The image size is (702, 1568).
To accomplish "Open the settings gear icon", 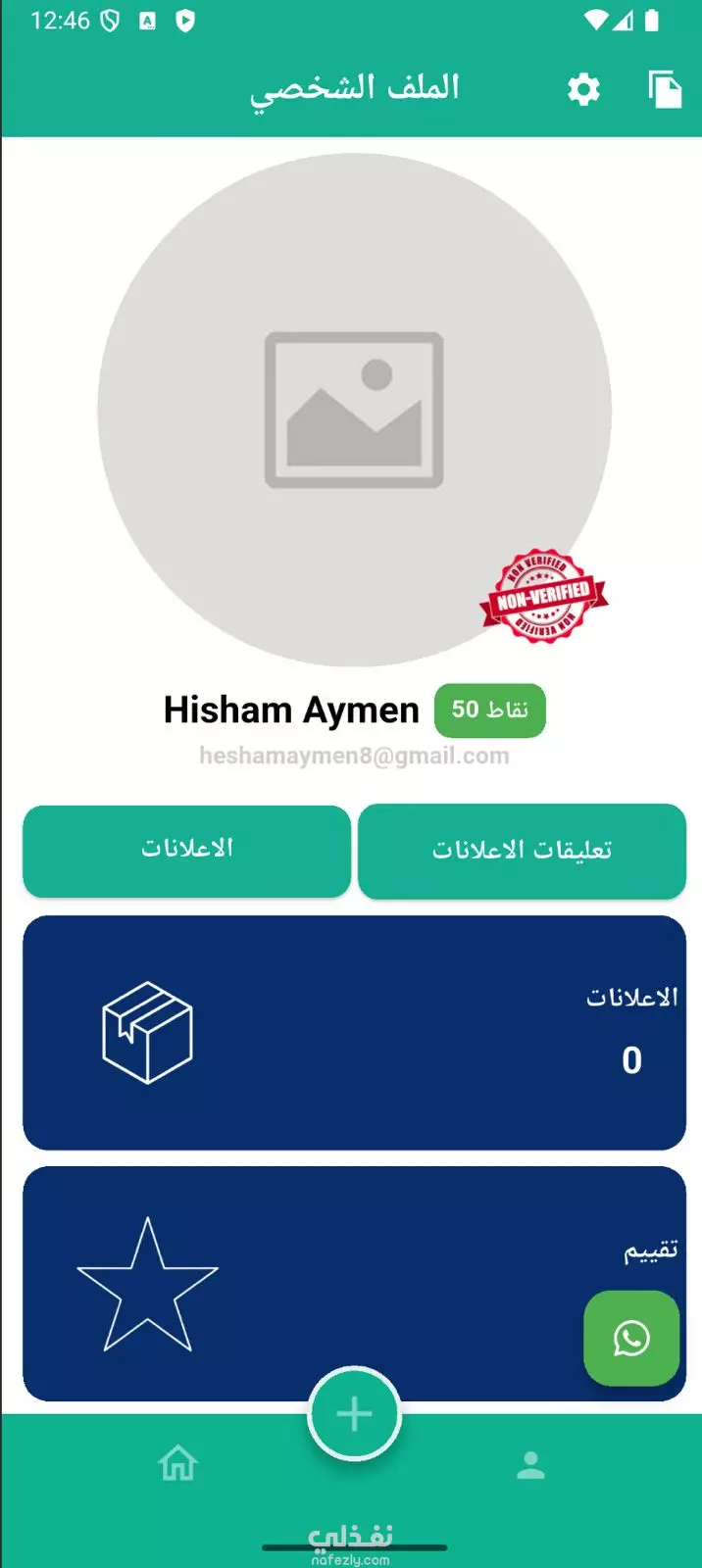I will pyautogui.click(x=583, y=89).
